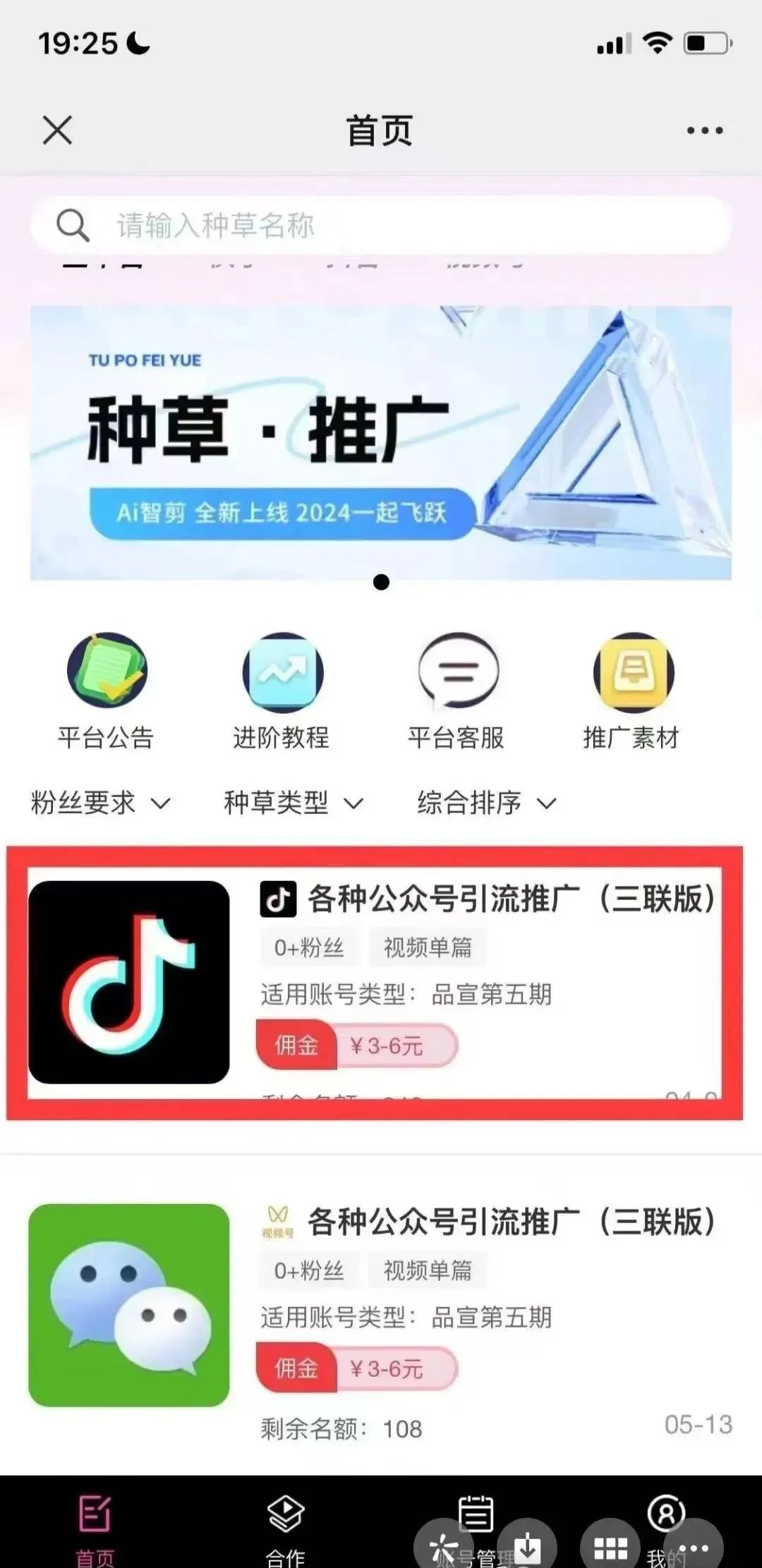Open the three-dot more menu

click(x=704, y=130)
